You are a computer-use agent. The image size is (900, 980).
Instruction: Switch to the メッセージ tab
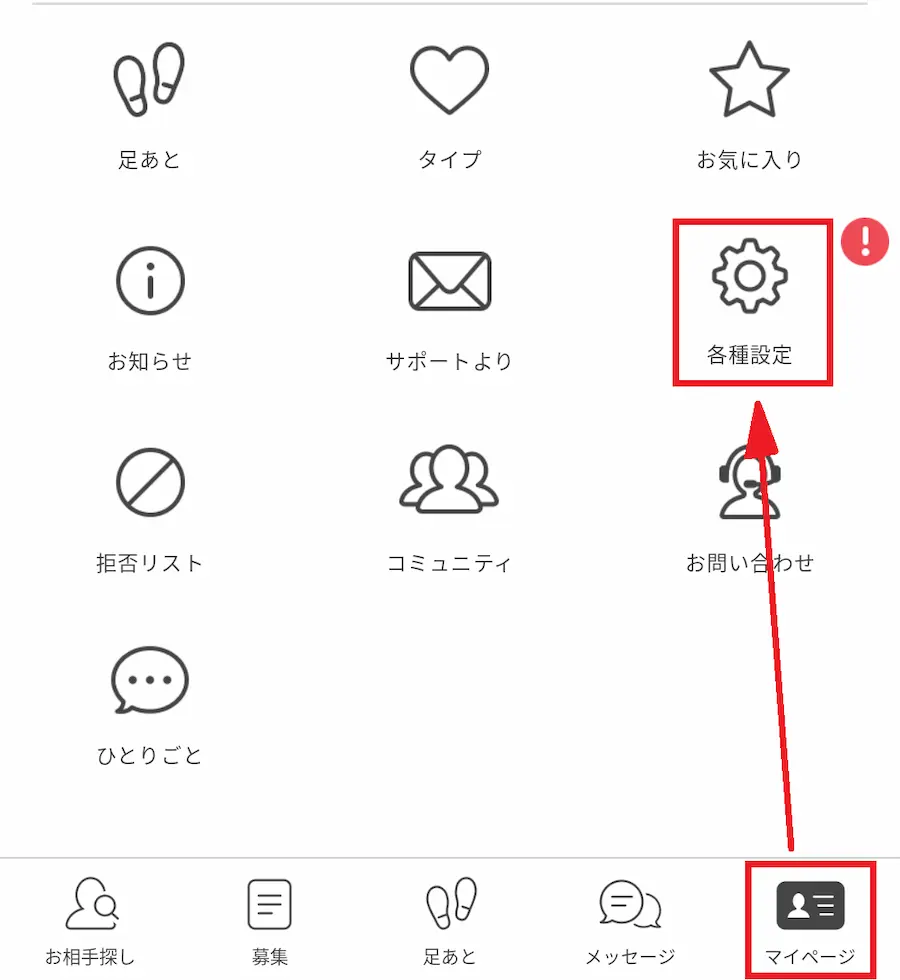tap(630, 920)
